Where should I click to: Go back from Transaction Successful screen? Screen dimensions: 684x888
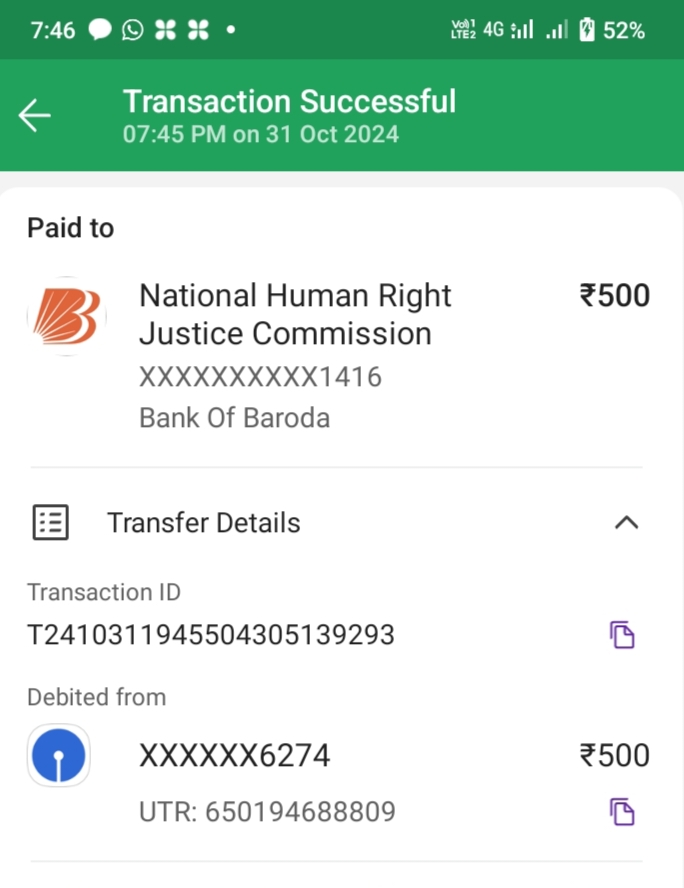coord(34,116)
